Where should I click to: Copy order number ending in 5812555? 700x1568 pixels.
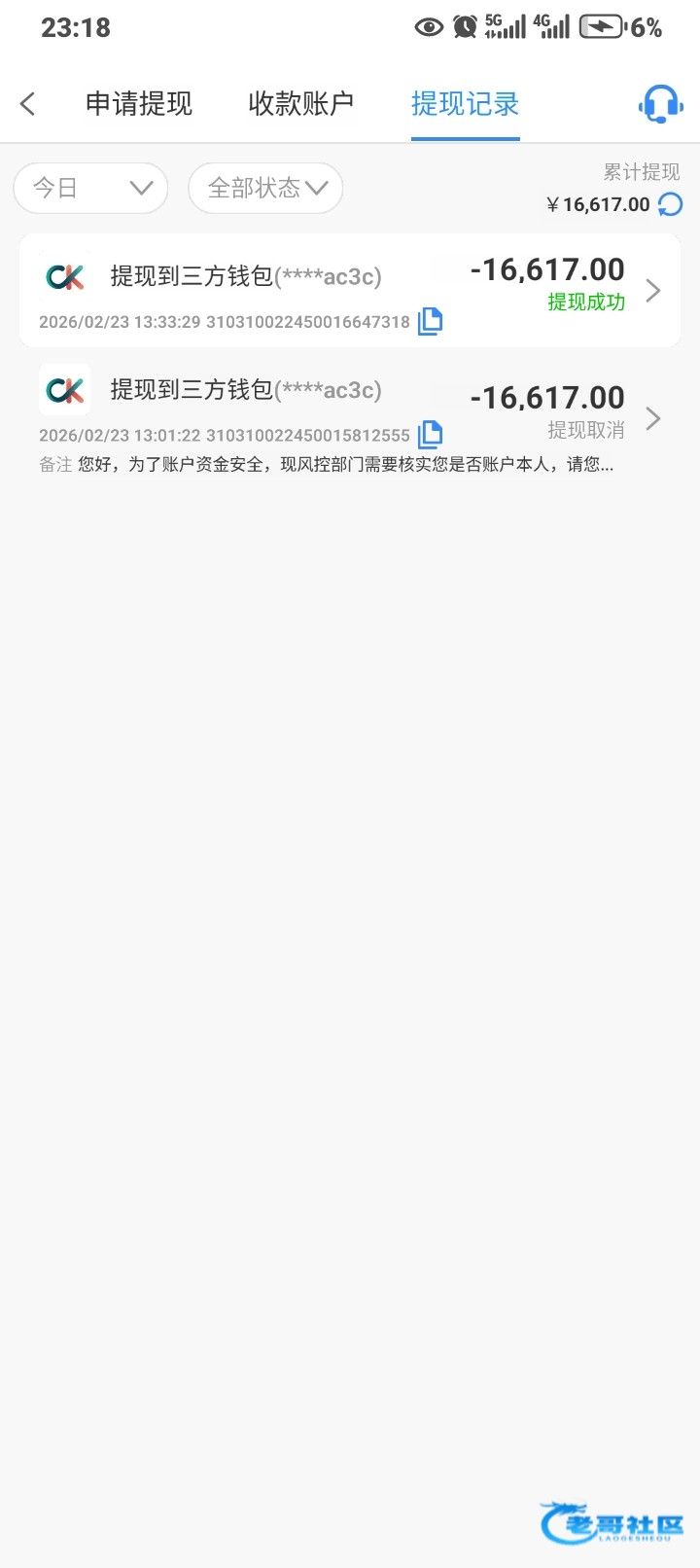(430, 434)
